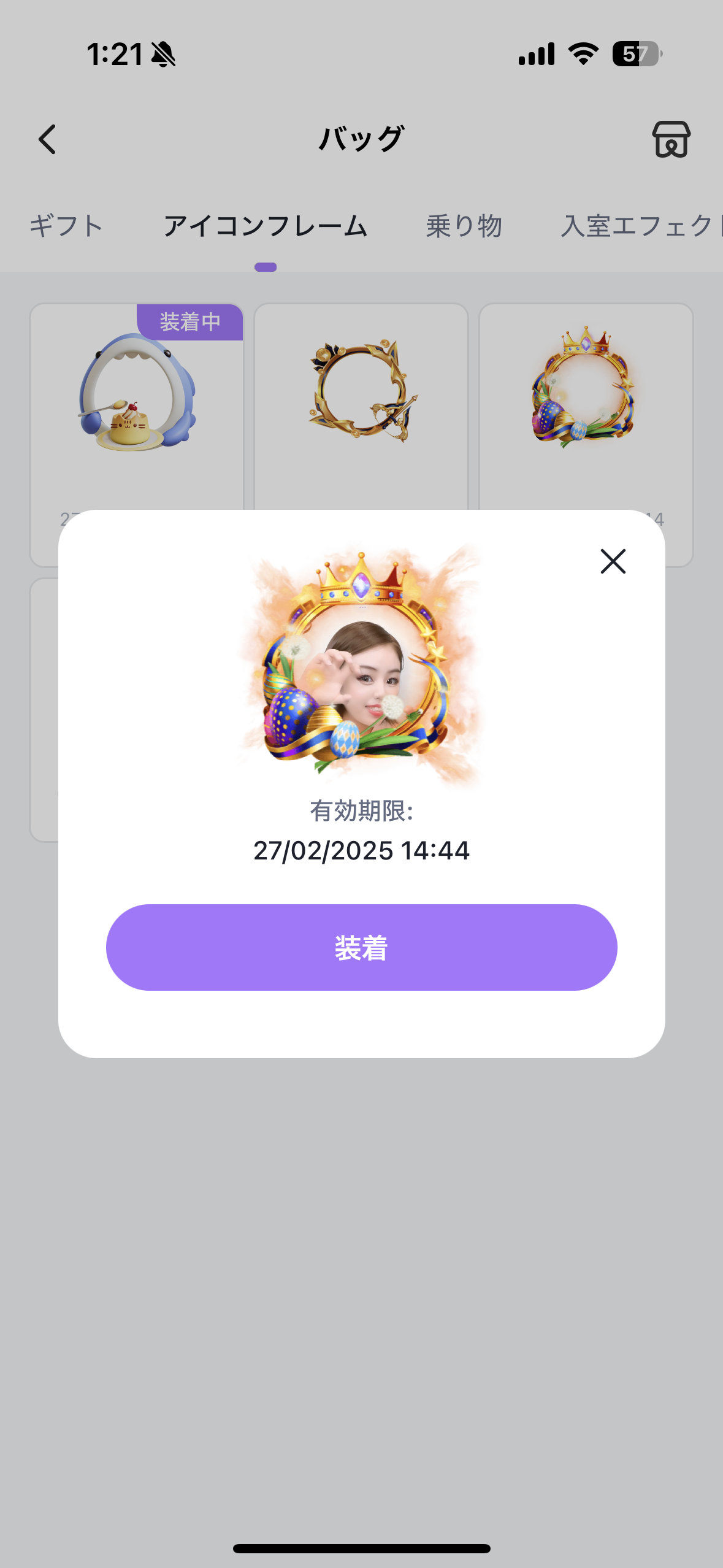This screenshot has width=723, height=1568.
Task: Select the crown and Easter egg frame
Action: 586,406
